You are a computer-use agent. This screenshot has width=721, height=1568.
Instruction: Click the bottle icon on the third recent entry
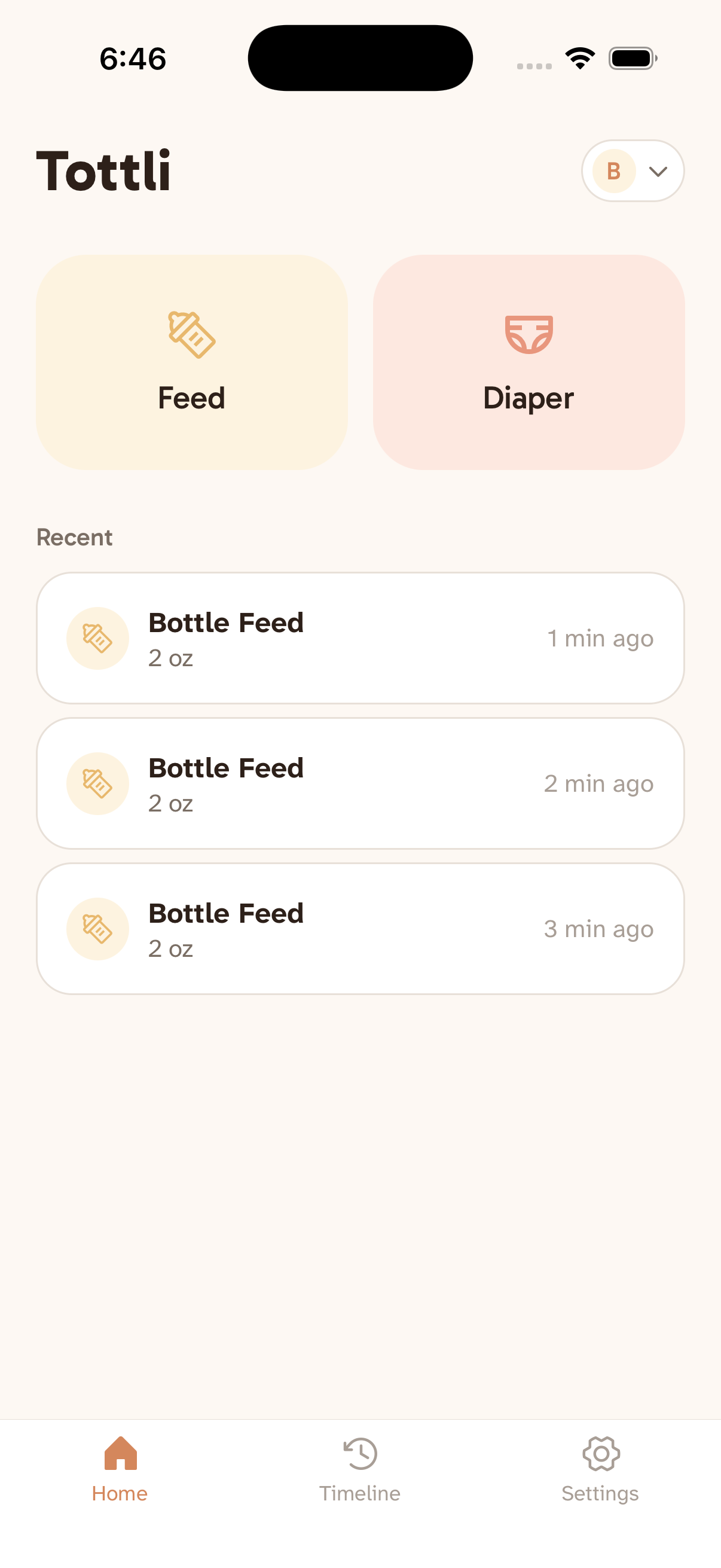(97, 928)
